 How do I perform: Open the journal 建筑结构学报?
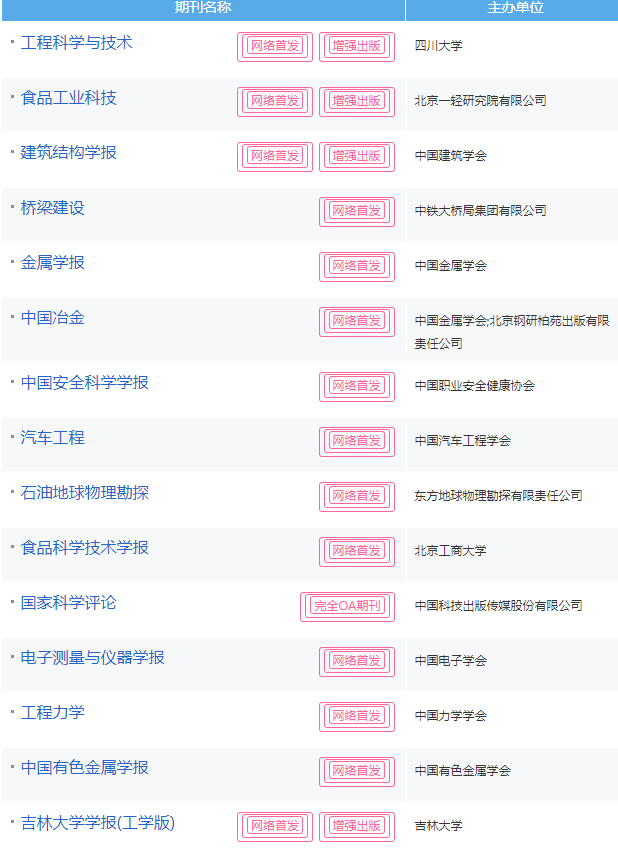click(x=68, y=153)
